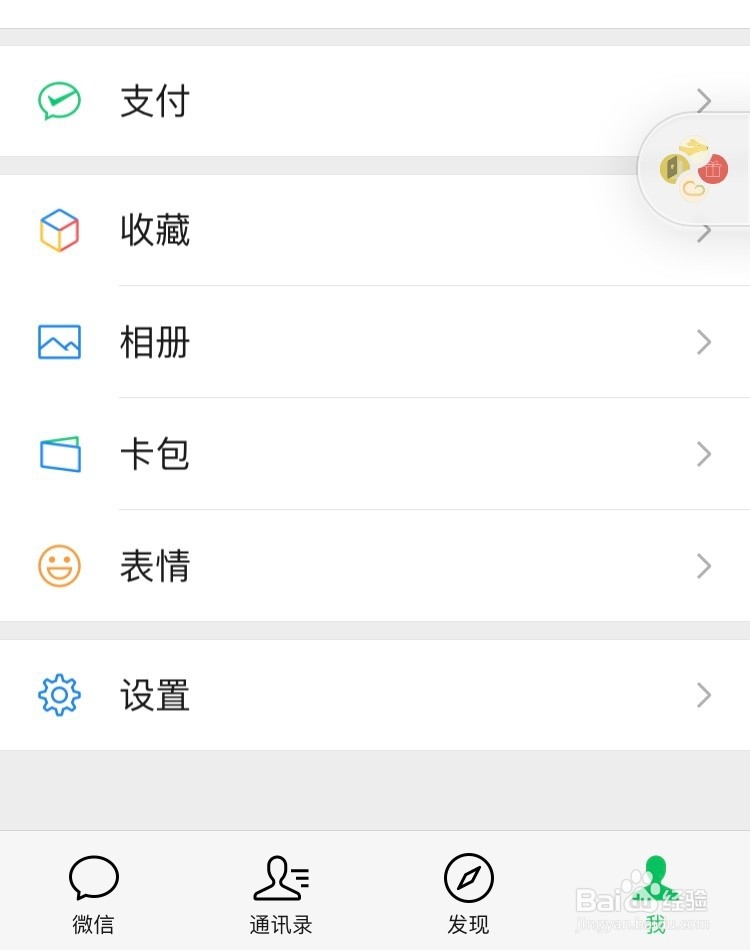Tap the contacts icon above 通讯录
750x950 pixels.
[280, 879]
